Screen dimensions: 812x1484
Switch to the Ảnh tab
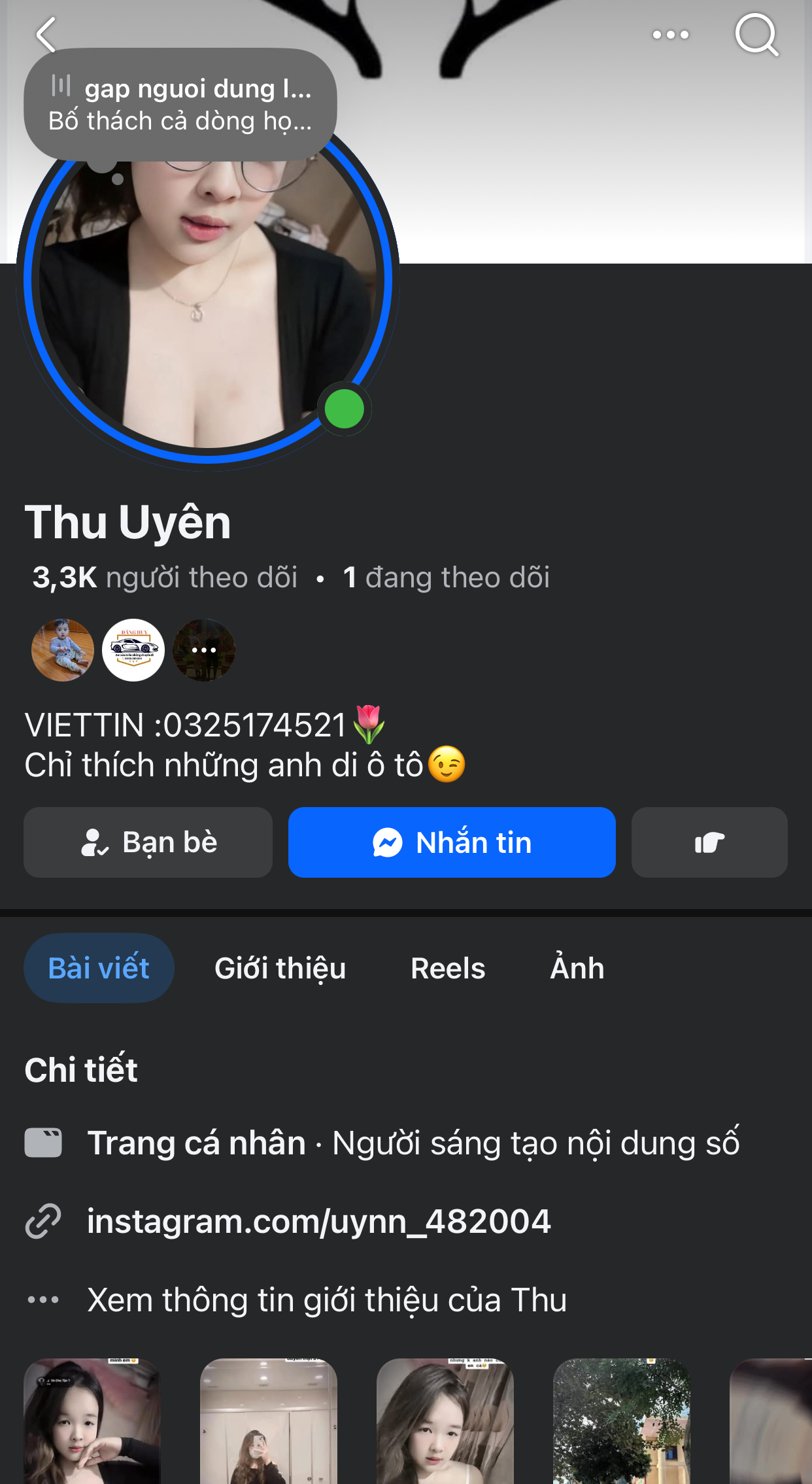coord(577,968)
